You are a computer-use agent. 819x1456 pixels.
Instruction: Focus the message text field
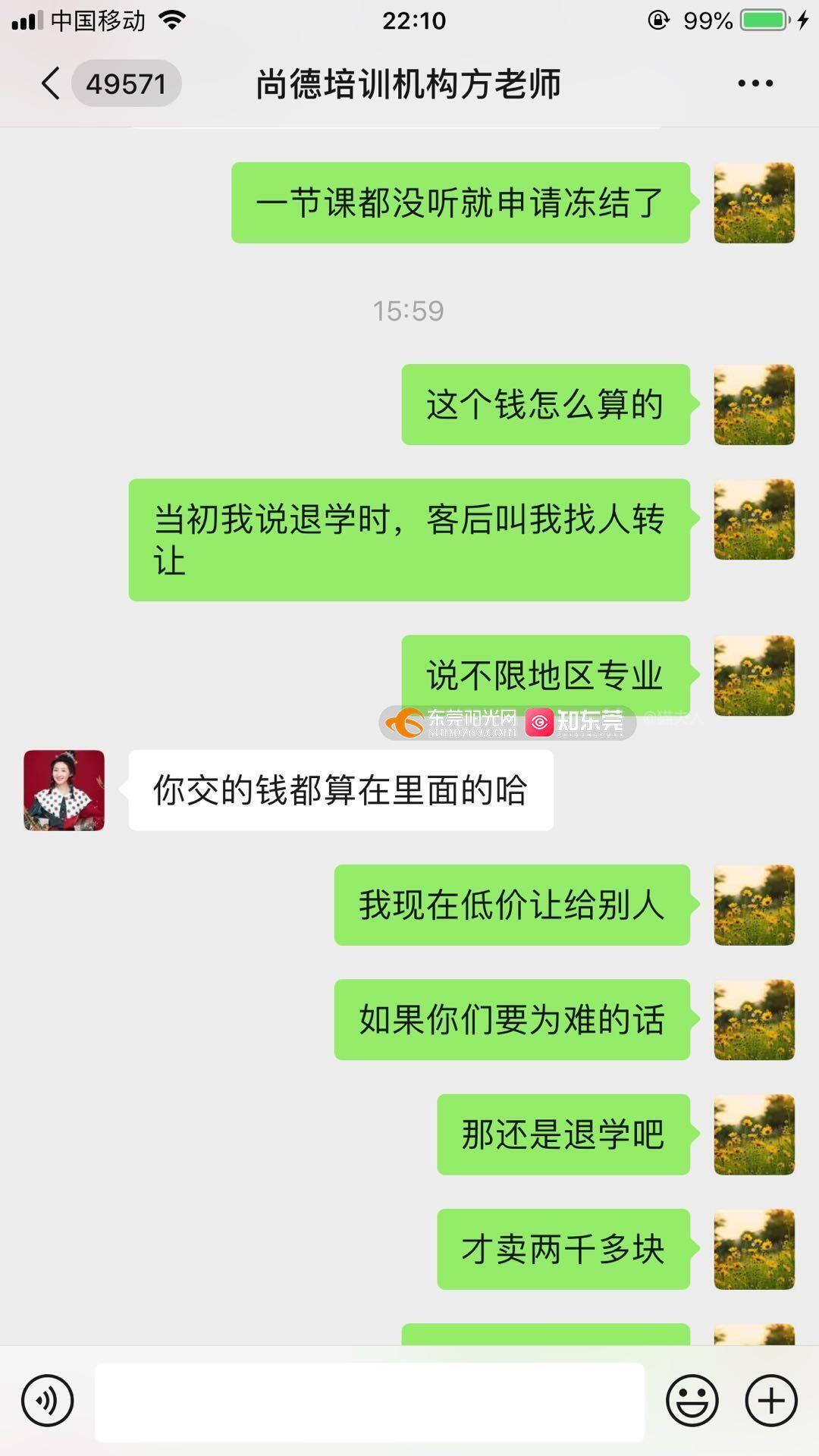click(x=369, y=1401)
